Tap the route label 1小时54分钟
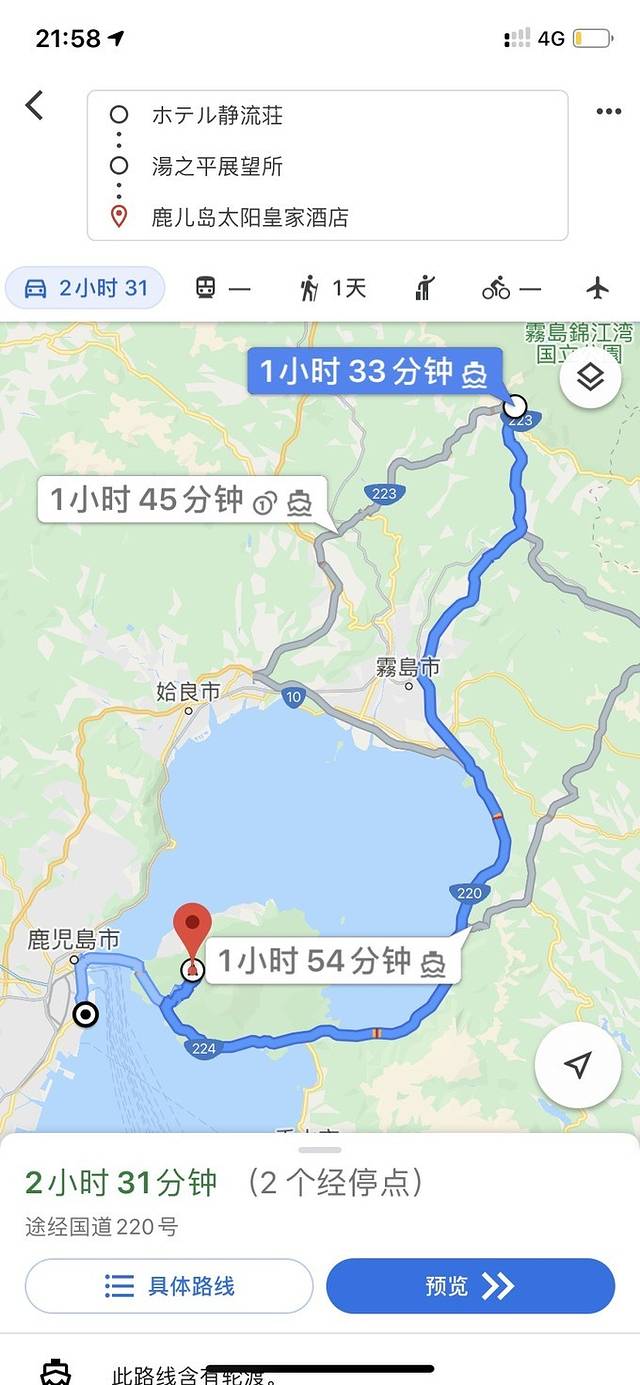640x1385 pixels. click(332, 962)
